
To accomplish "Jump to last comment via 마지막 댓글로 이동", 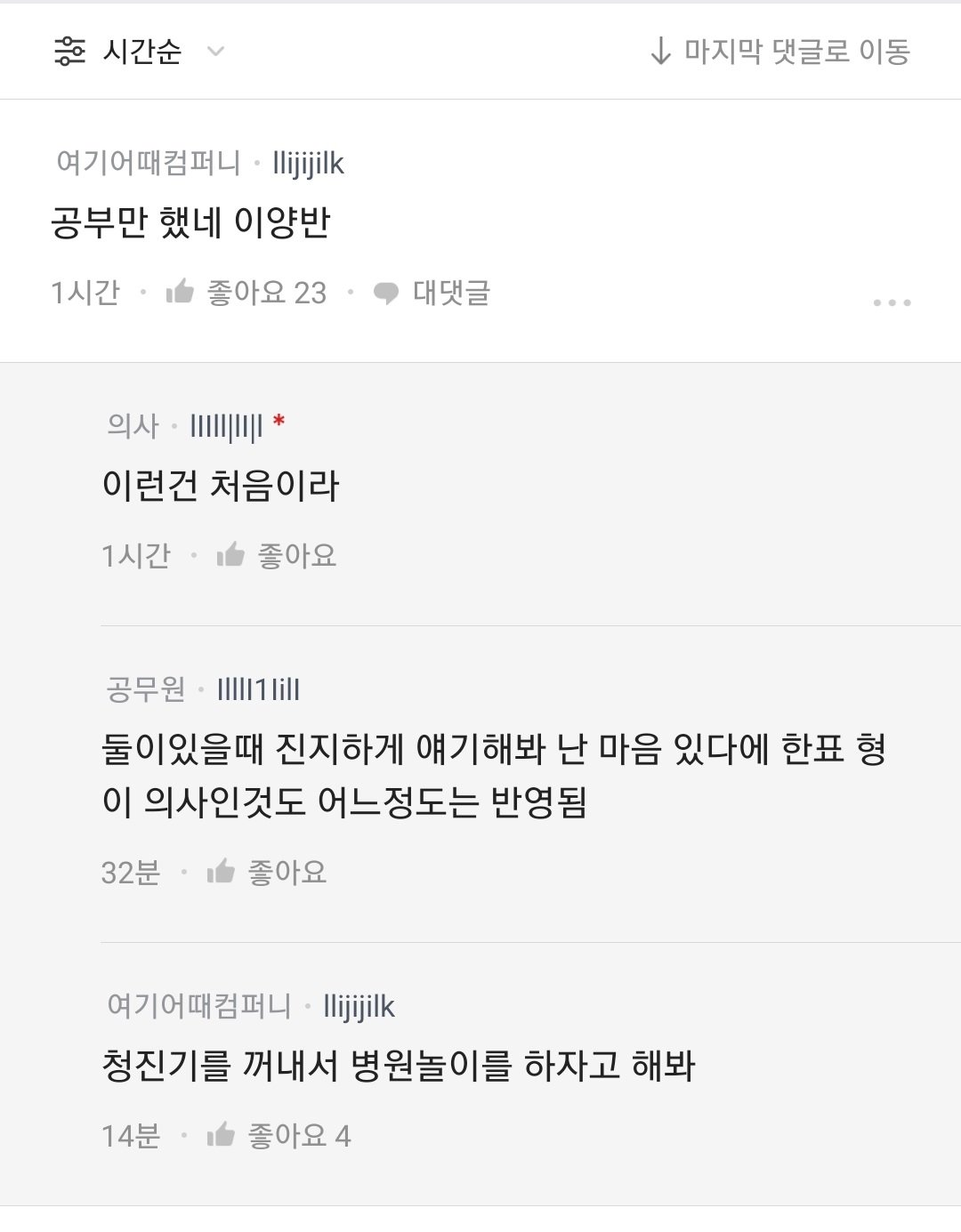I will pyautogui.click(x=780, y=52).
